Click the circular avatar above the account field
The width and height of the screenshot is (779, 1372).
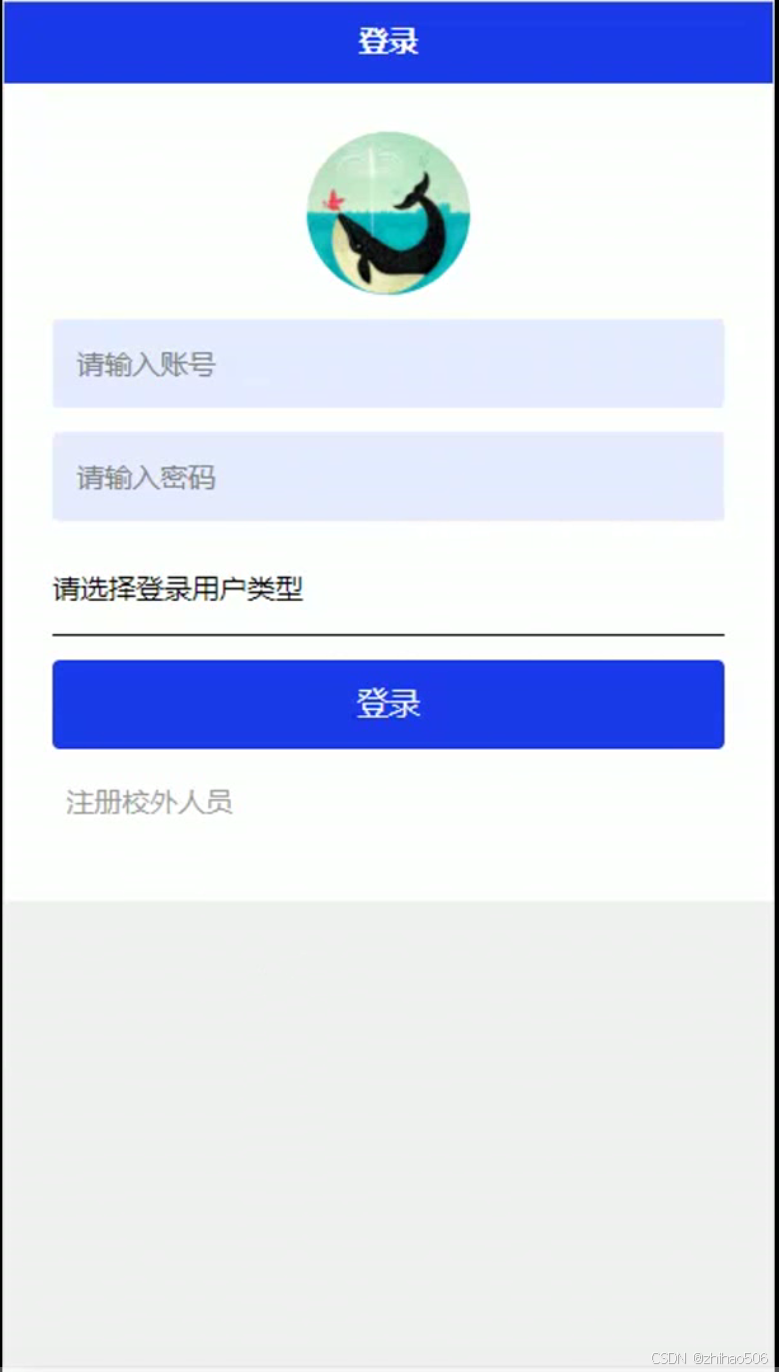pyautogui.click(x=389, y=213)
